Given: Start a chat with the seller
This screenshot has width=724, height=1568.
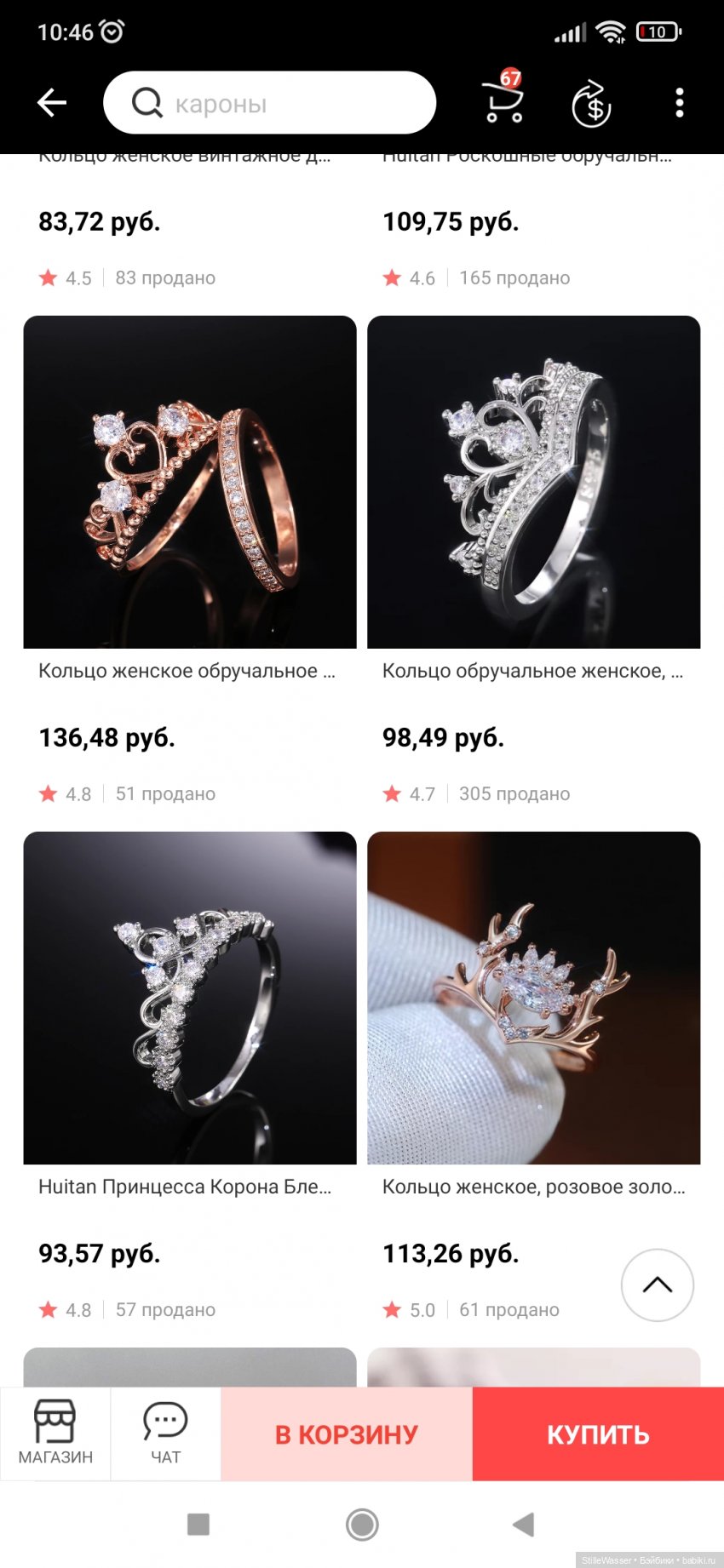Looking at the screenshot, I should pyautogui.click(x=165, y=1434).
